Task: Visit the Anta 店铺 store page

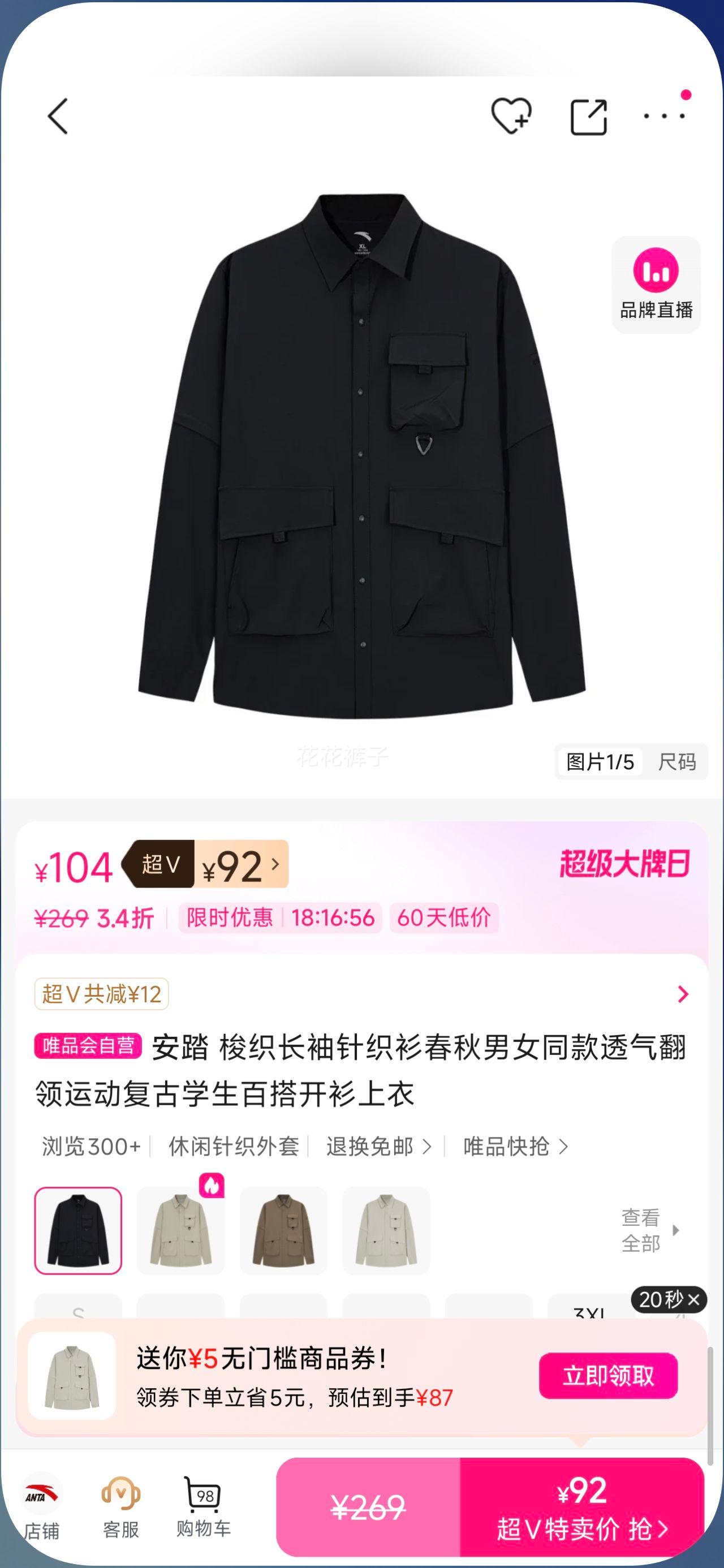Action: [x=41, y=1506]
